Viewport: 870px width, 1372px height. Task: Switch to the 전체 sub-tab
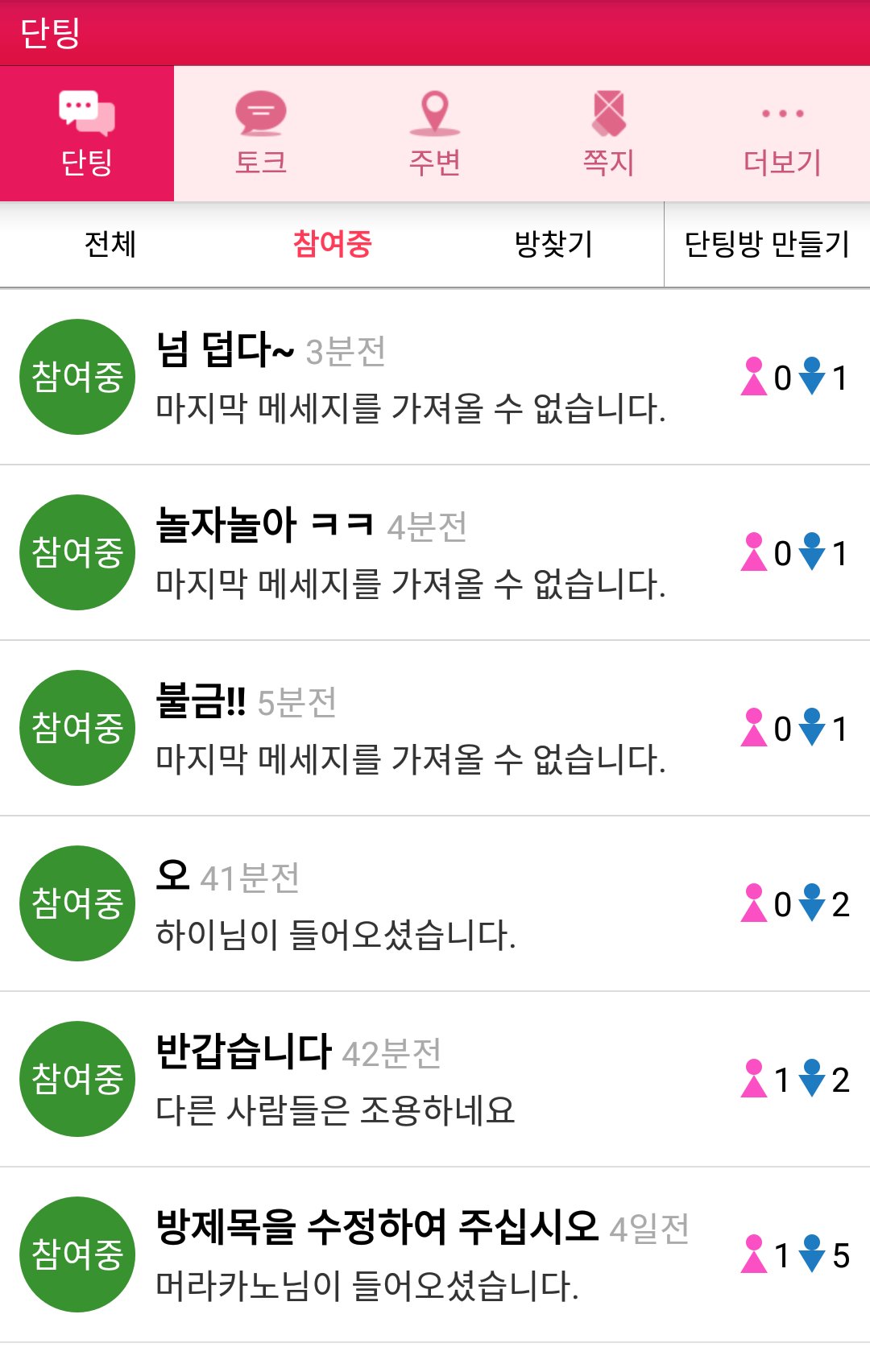click(x=110, y=244)
